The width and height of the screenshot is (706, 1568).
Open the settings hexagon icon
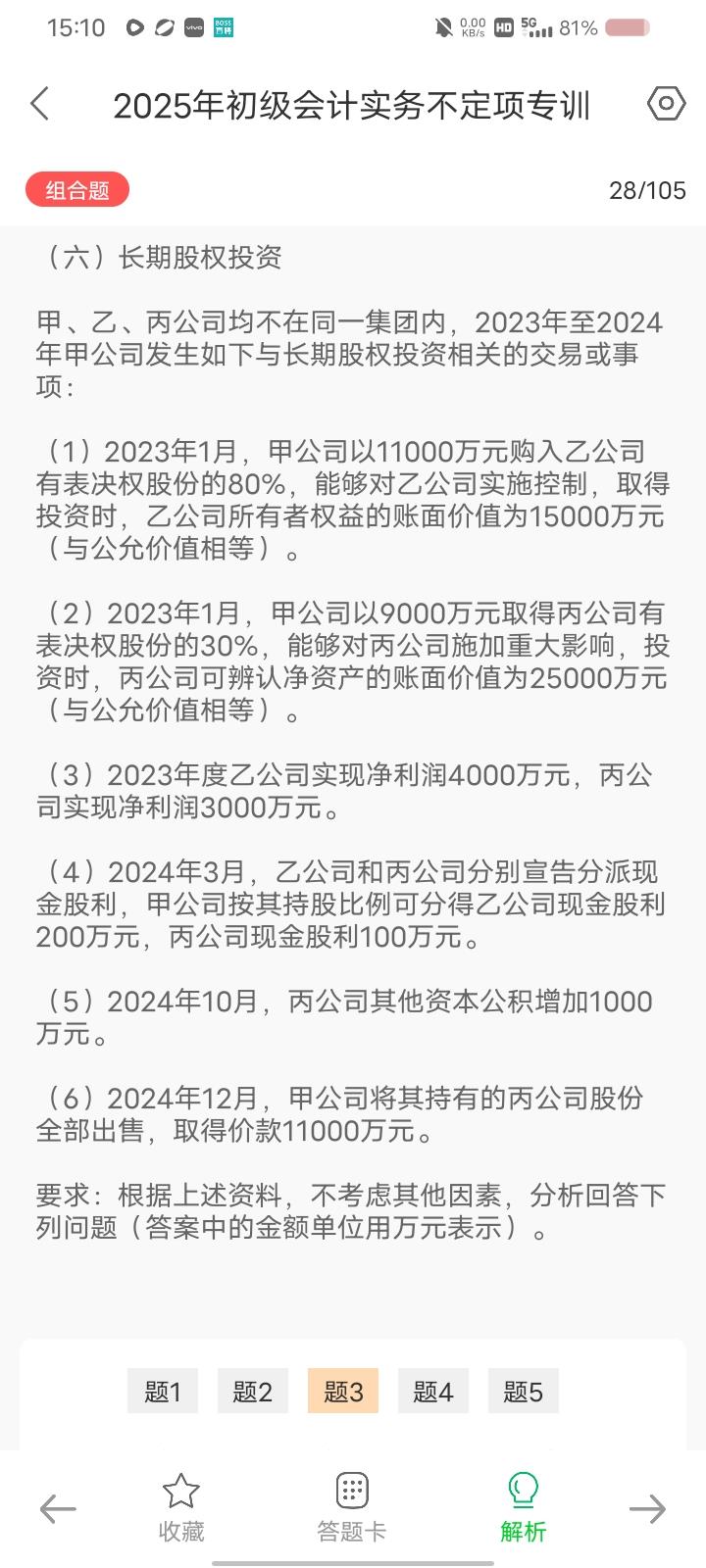[x=666, y=103]
